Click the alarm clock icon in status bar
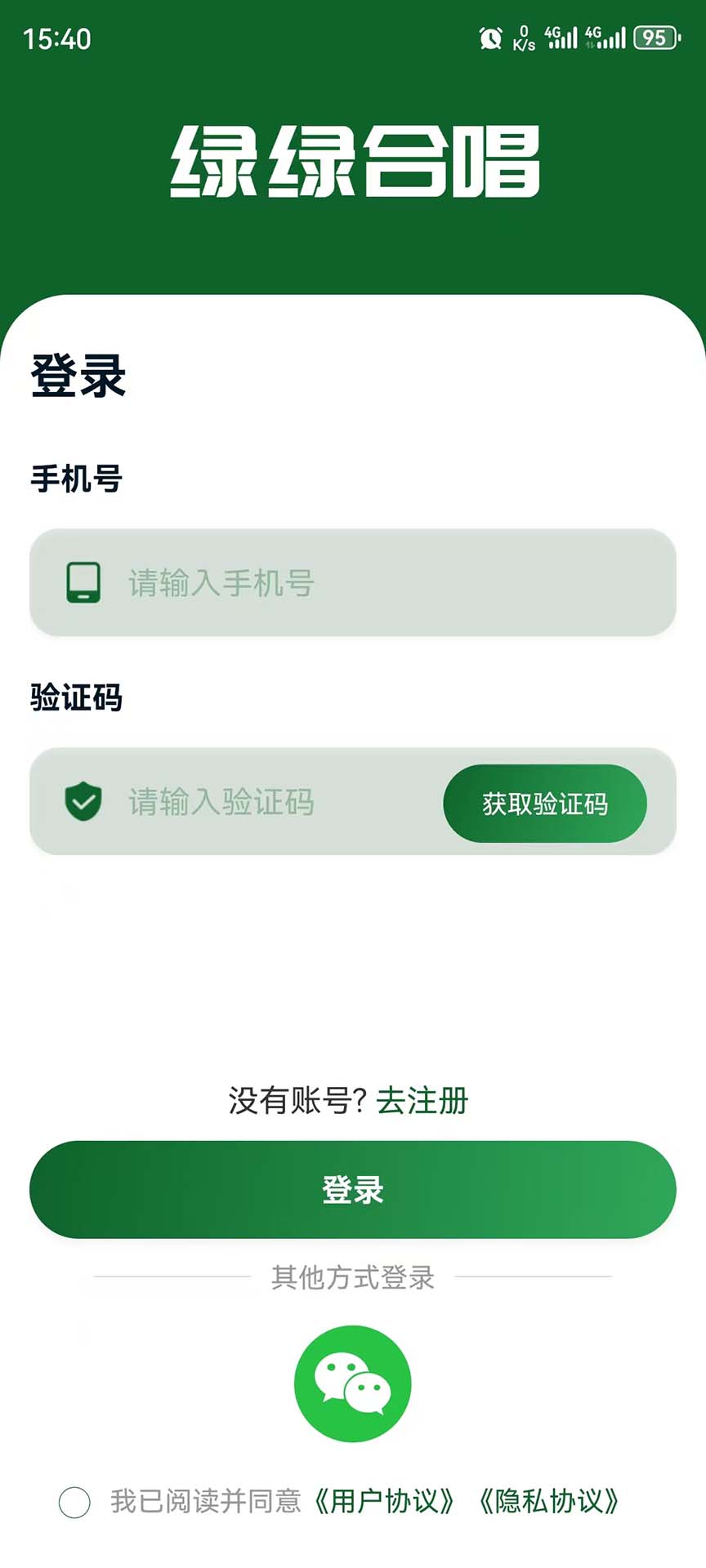Screen dimensions: 706x1568 pyautogui.click(x=491, y=38)
